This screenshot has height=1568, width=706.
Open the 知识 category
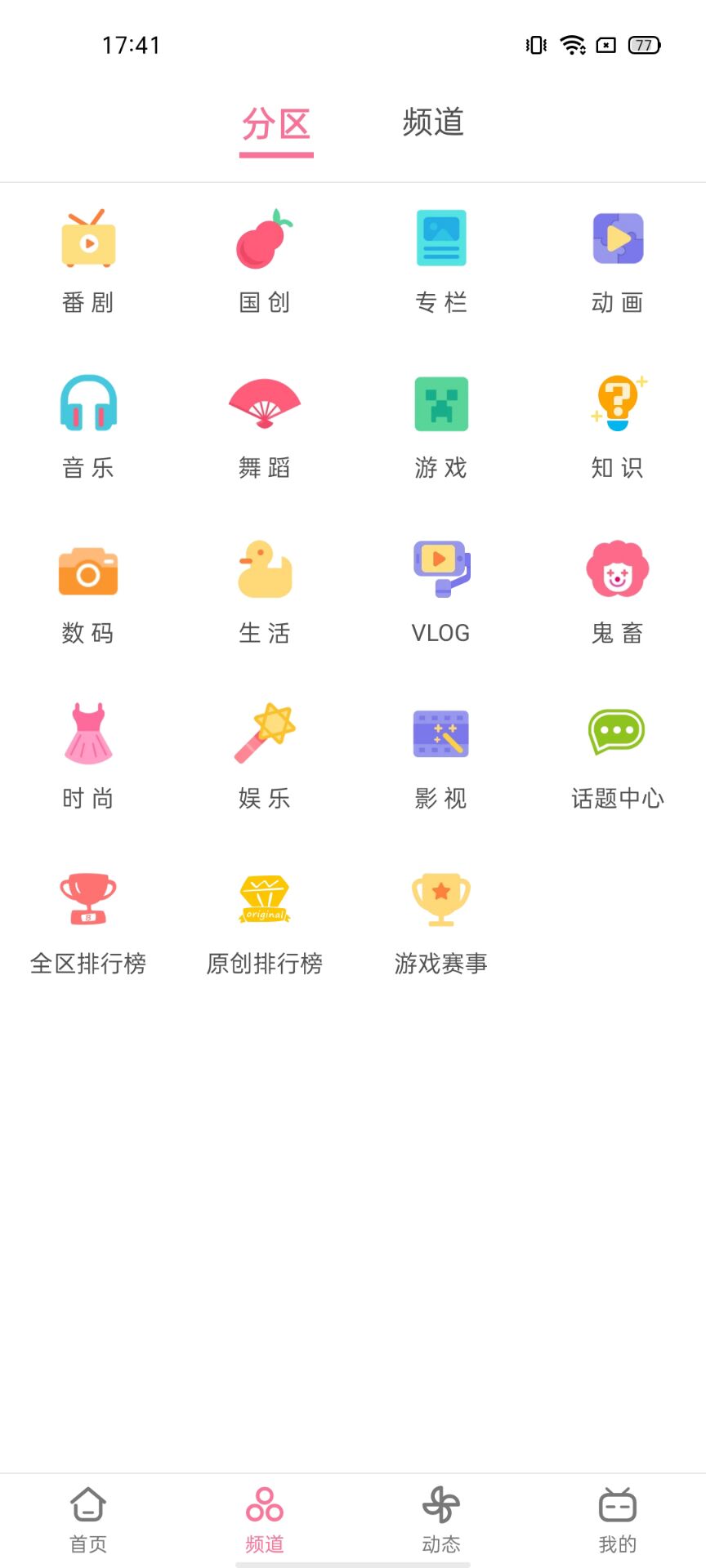click(x=618, y=426)
